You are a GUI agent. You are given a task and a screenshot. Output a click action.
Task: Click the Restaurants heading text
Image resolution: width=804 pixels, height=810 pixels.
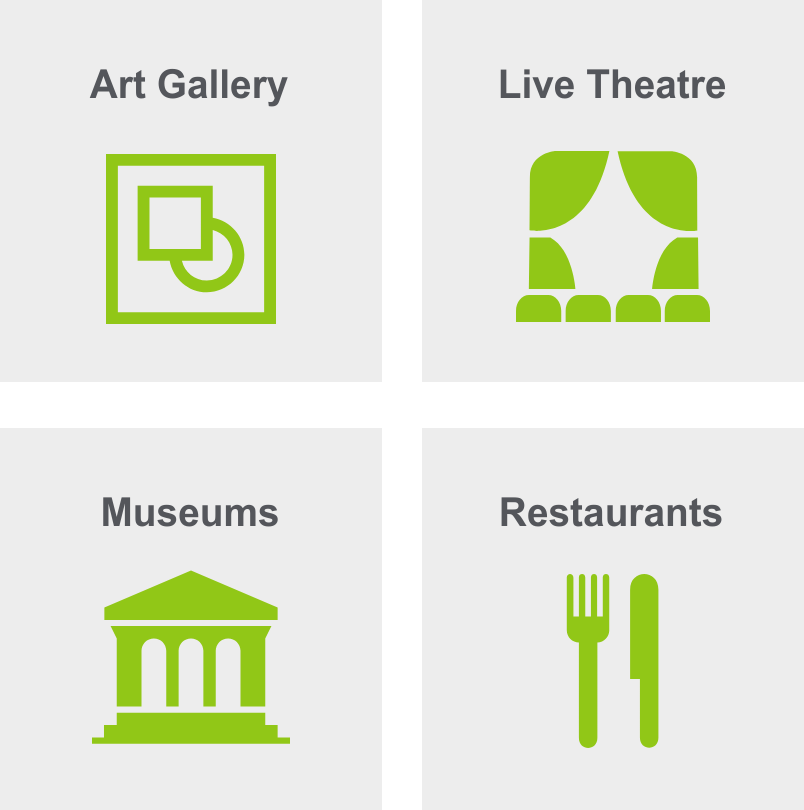611,511
